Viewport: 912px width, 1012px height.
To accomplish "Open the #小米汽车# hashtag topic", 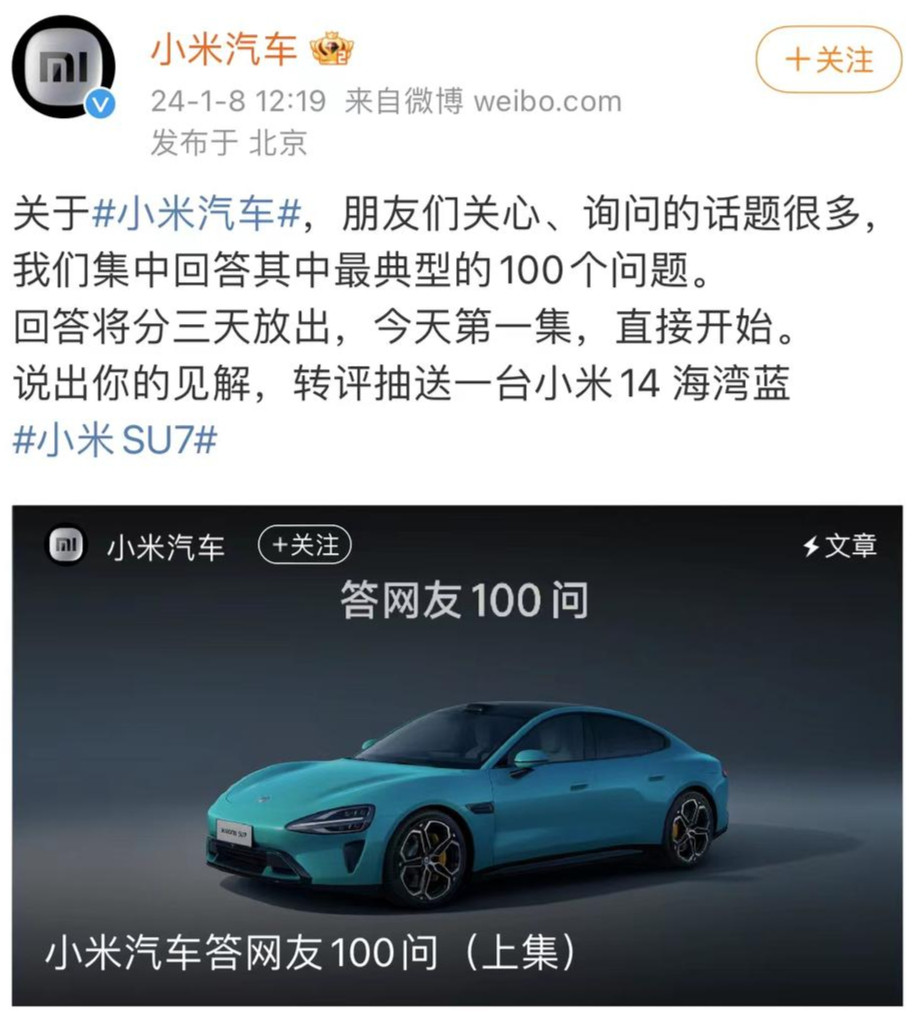I will coord(197,214).
